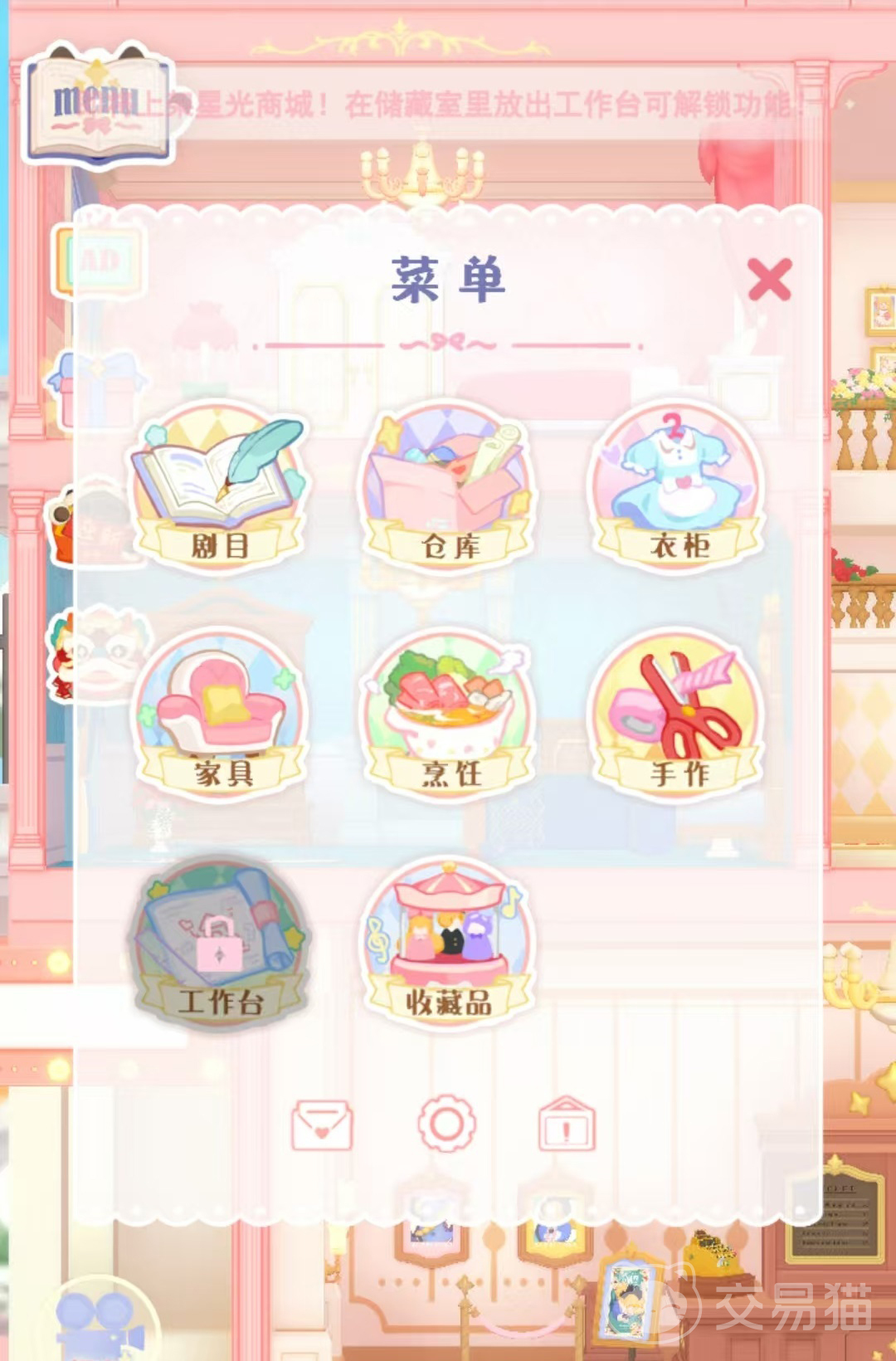The height and width of the screenshot is (1361, 896).
Task: Tap the menu book icon
Action: click(x=98, y=106)
